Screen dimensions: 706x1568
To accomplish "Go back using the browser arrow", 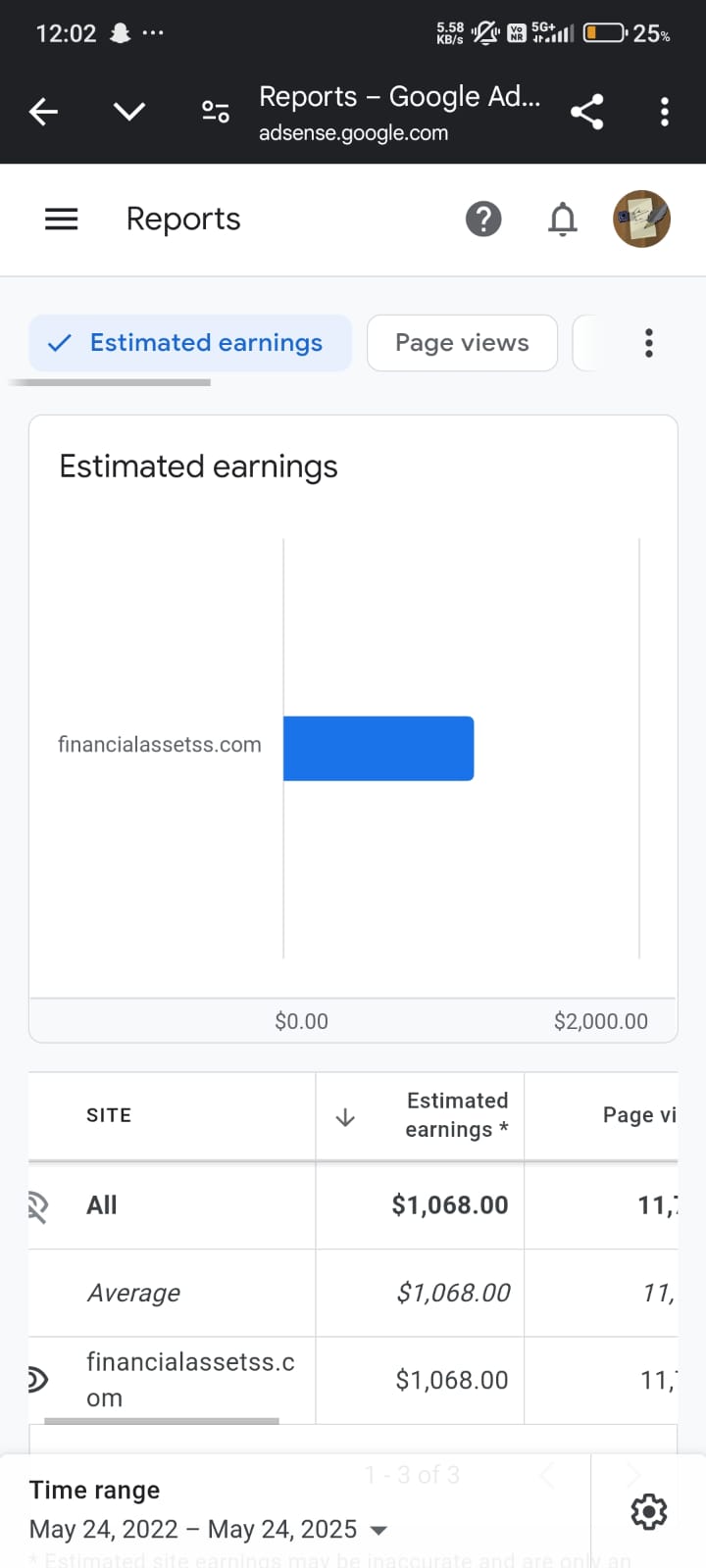I will (x=43, y=112).
